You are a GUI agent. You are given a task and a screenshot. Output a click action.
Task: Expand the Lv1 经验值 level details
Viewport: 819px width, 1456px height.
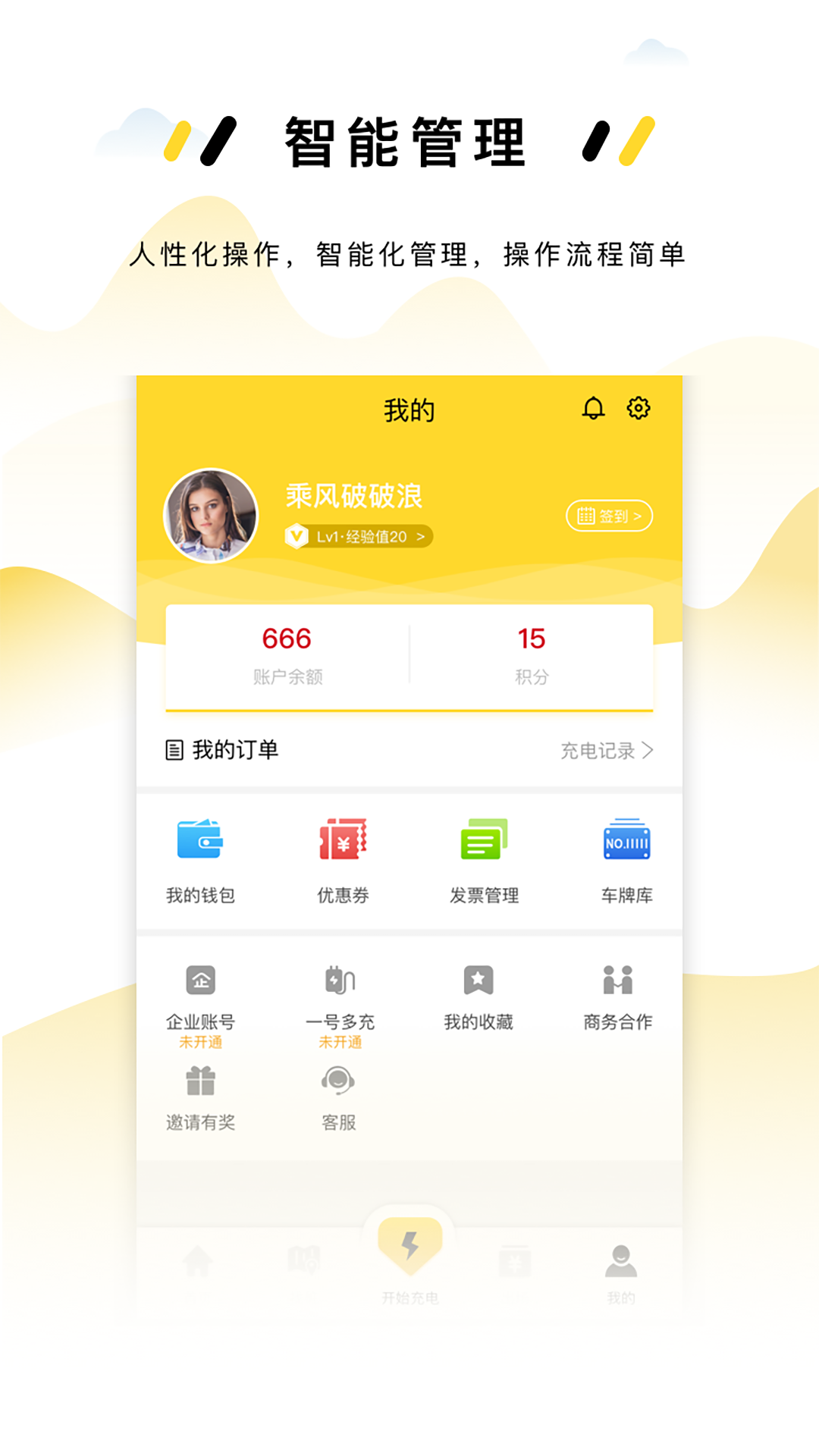[356, 537]
